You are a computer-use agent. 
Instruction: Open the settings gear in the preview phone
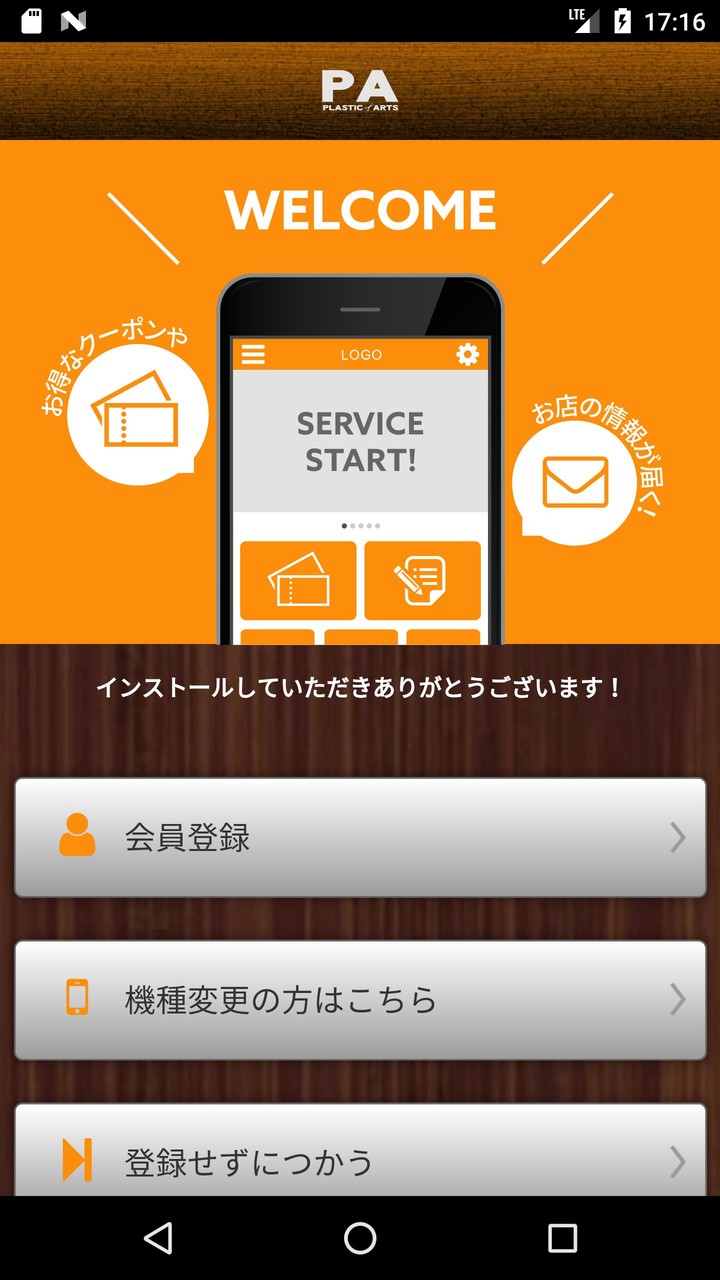466,354
